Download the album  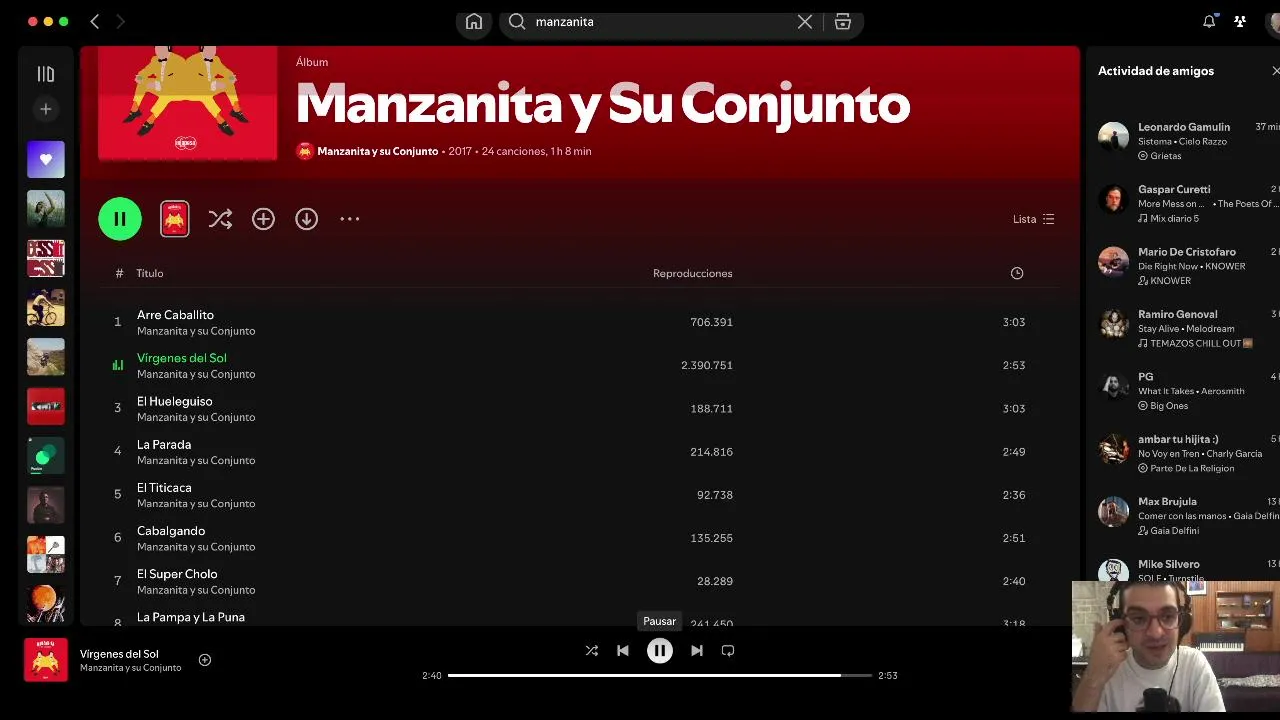click(306, 219)
